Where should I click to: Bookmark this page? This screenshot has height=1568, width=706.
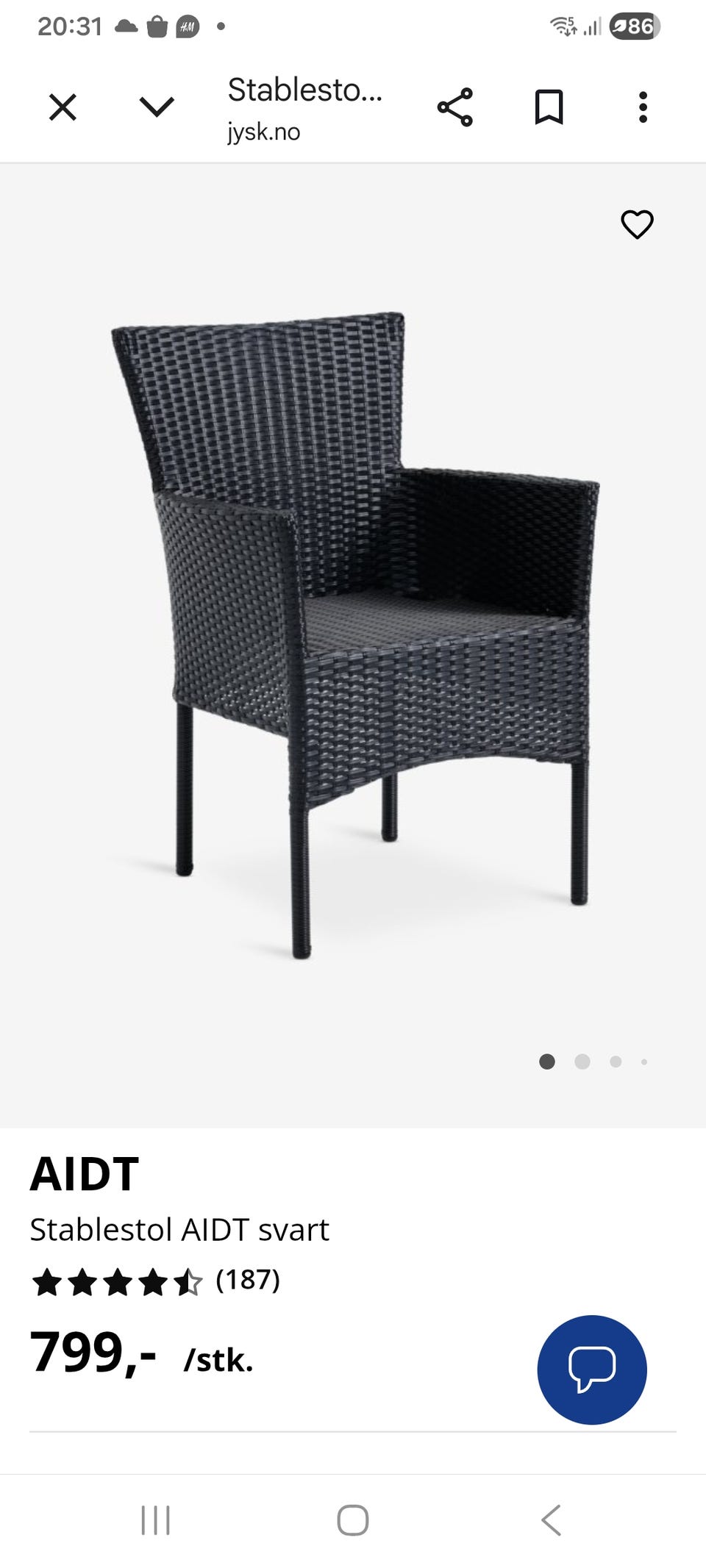(x=549, y=107)
